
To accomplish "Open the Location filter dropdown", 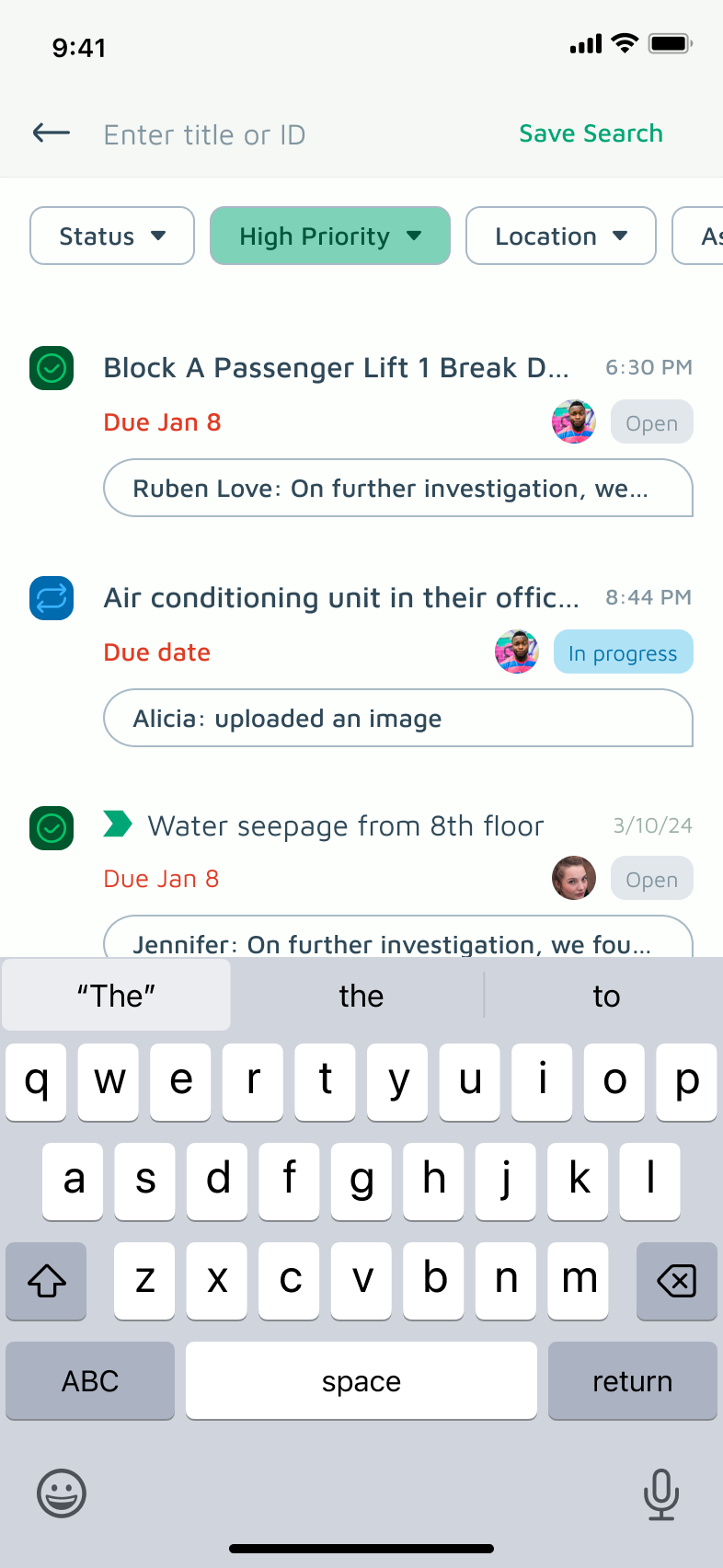I will point(561,236).
